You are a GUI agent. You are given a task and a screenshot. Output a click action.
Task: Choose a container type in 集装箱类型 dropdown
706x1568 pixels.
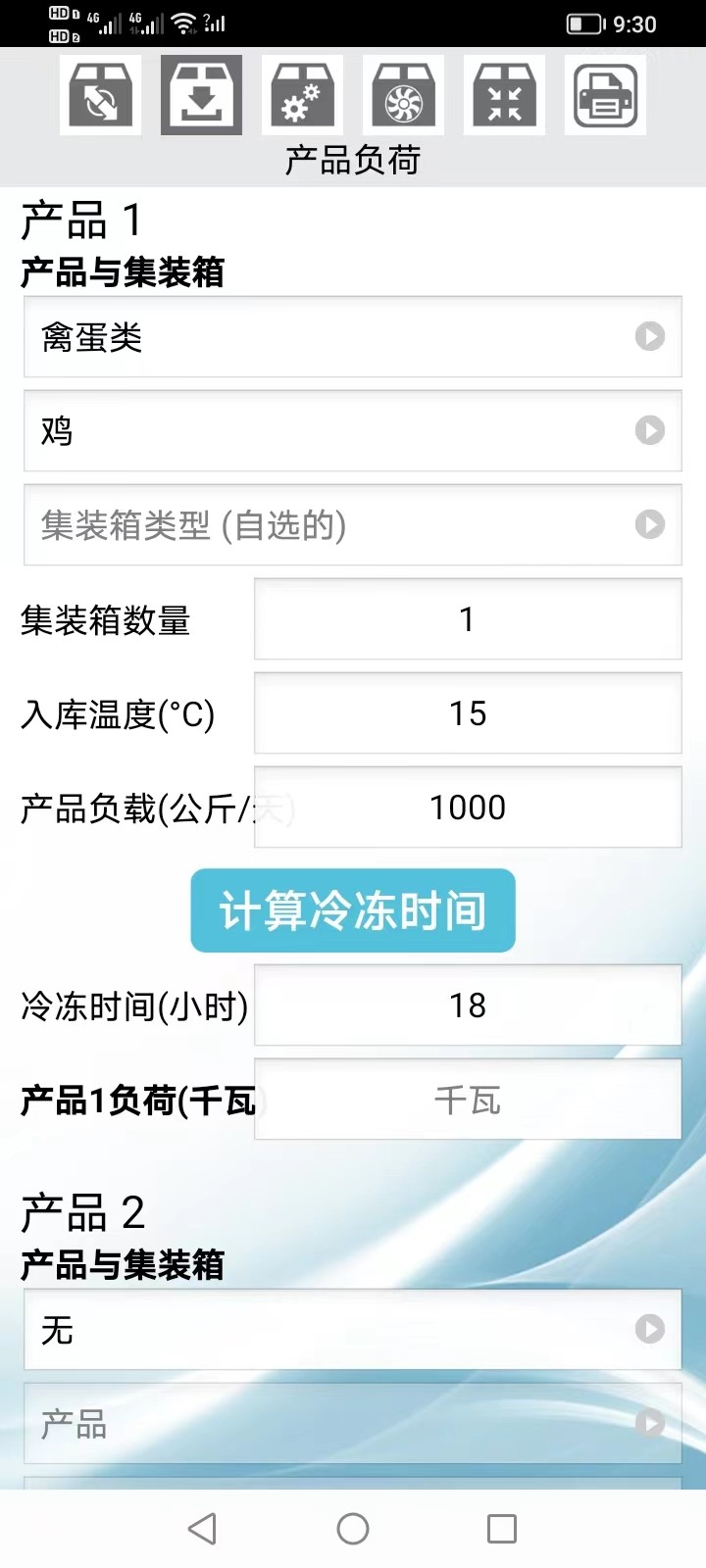(353, 525)
